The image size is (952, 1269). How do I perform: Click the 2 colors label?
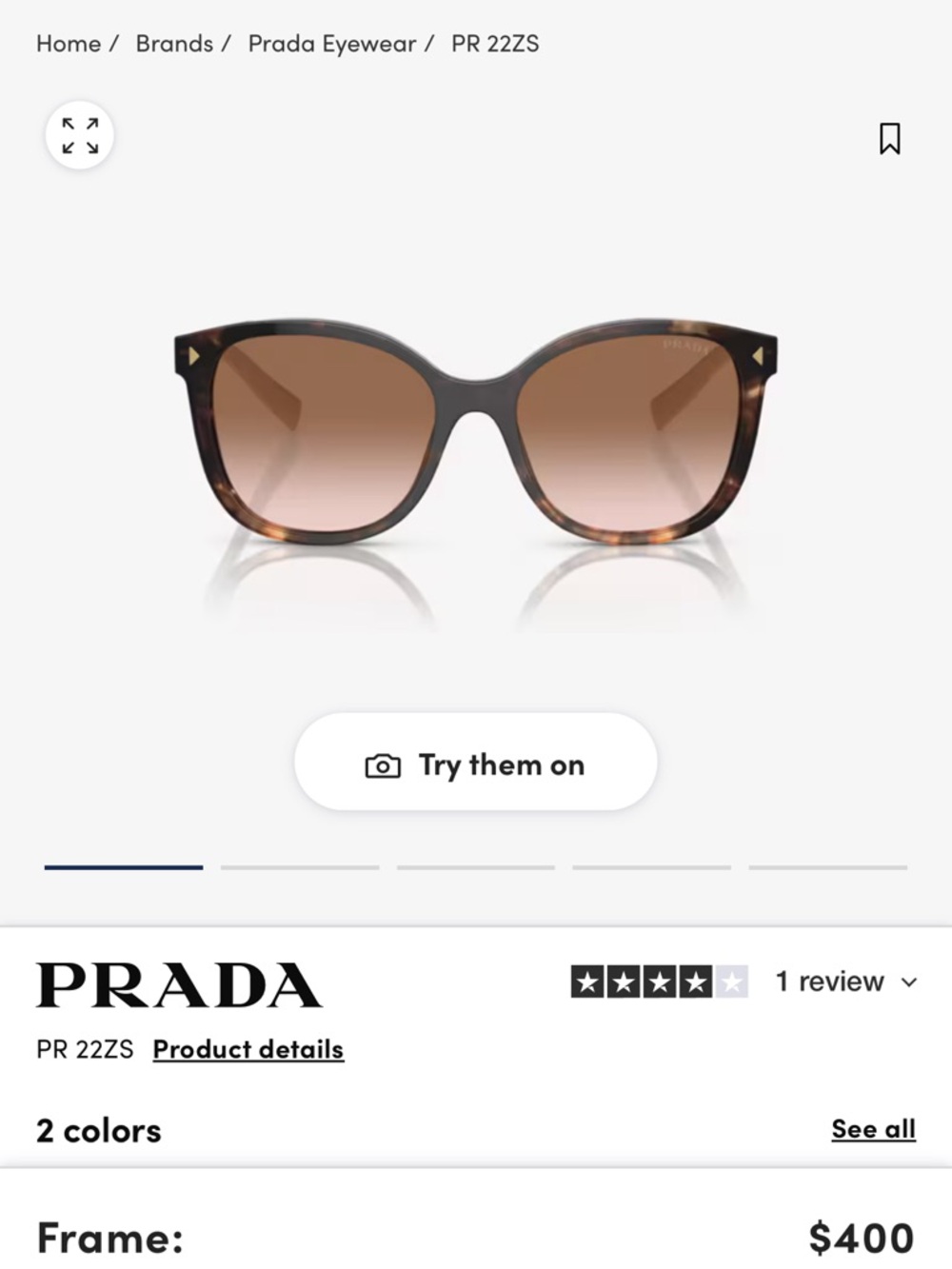97,1130
